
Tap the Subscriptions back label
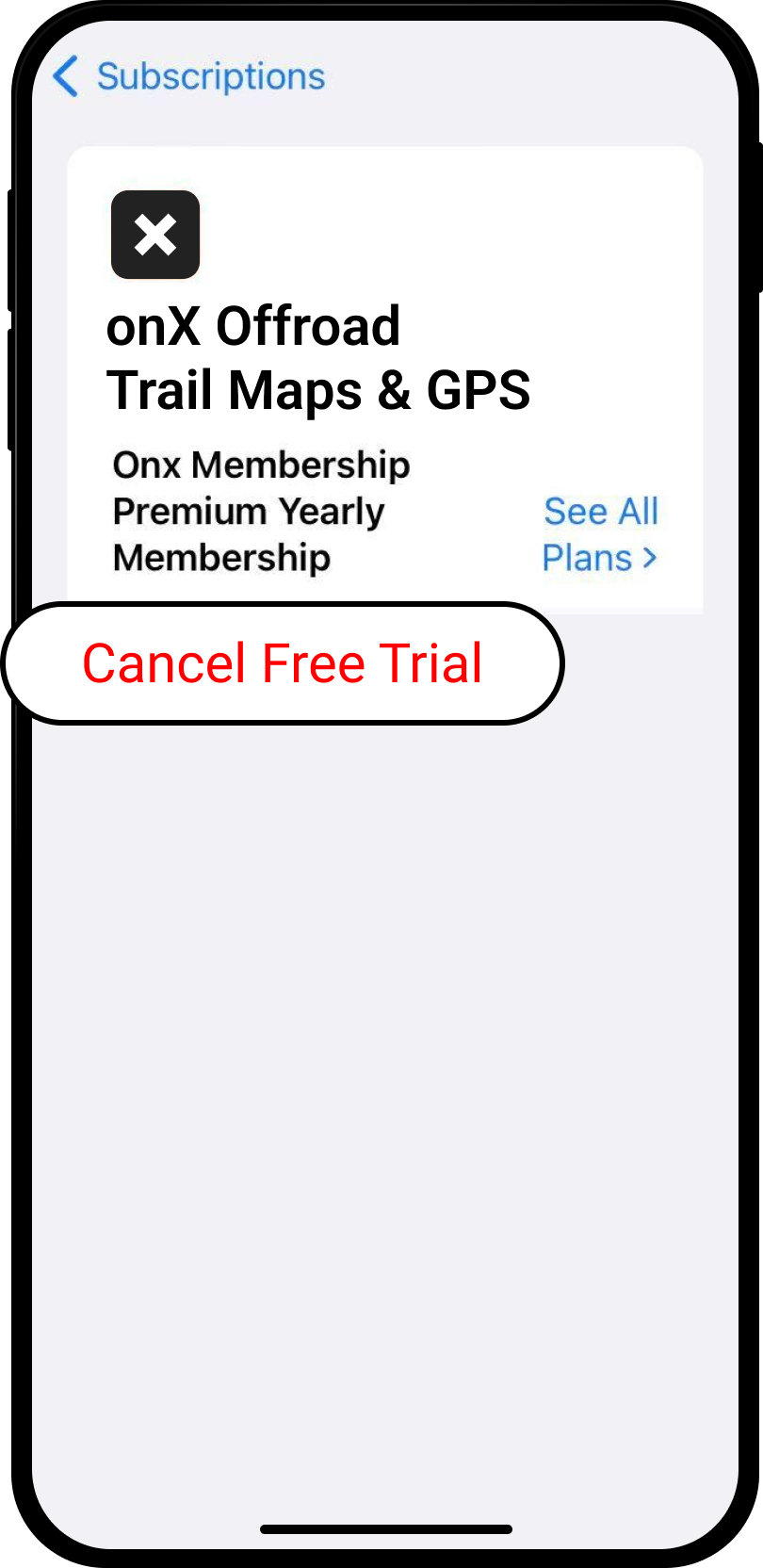coord(209,76)
